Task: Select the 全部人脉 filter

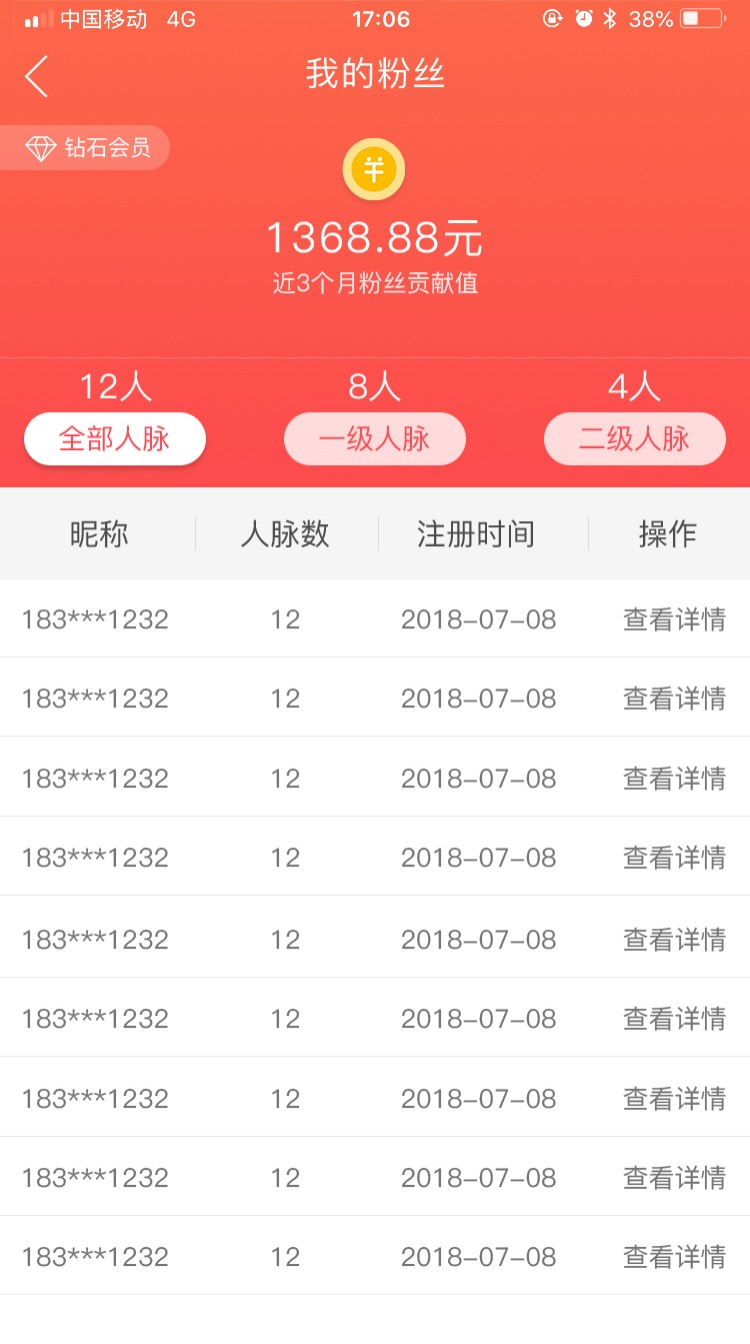Action: pyautogui.click(x=114, y=438)
